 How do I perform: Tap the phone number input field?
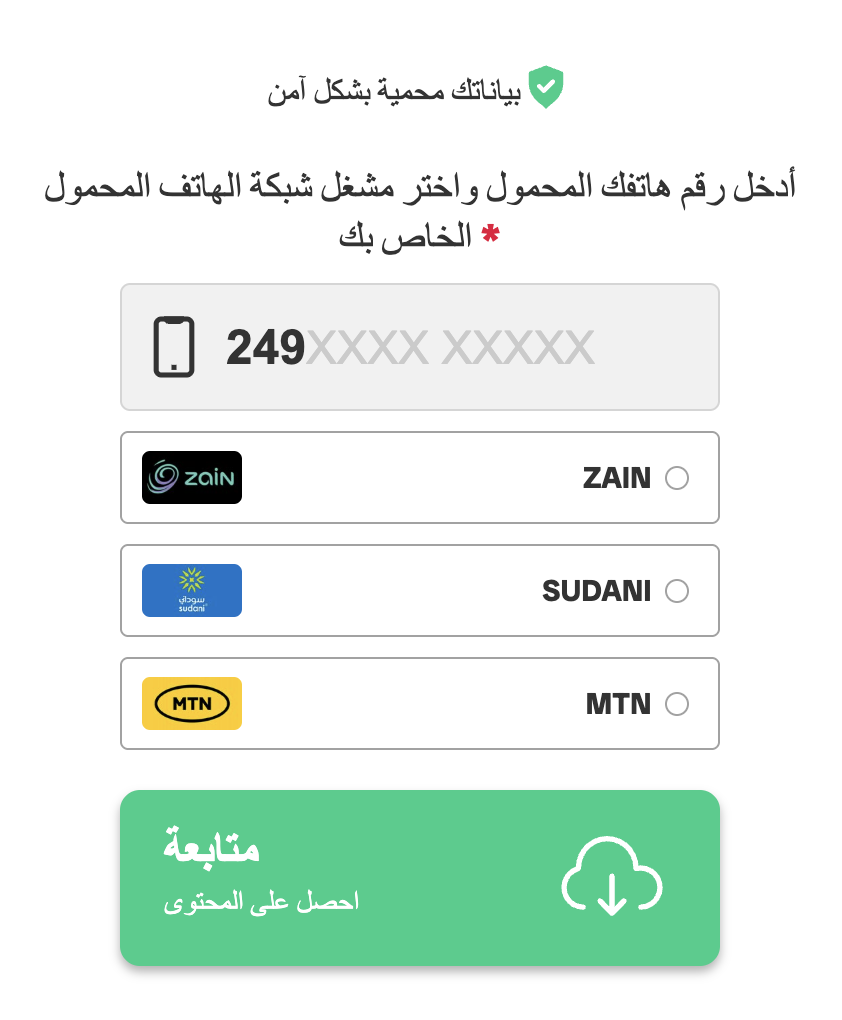[450, 348]
